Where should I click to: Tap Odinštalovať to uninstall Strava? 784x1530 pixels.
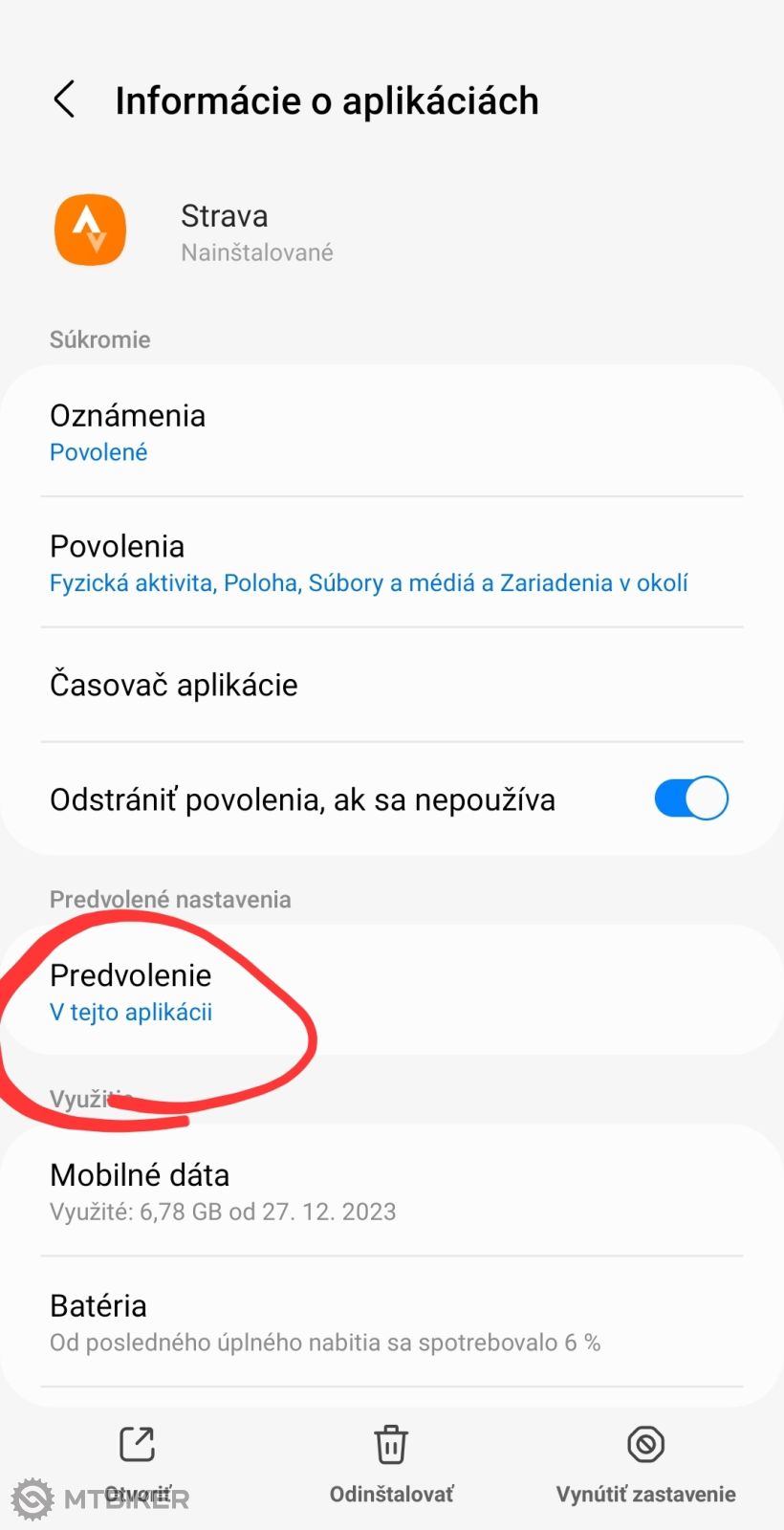[x=391, y=1463]
